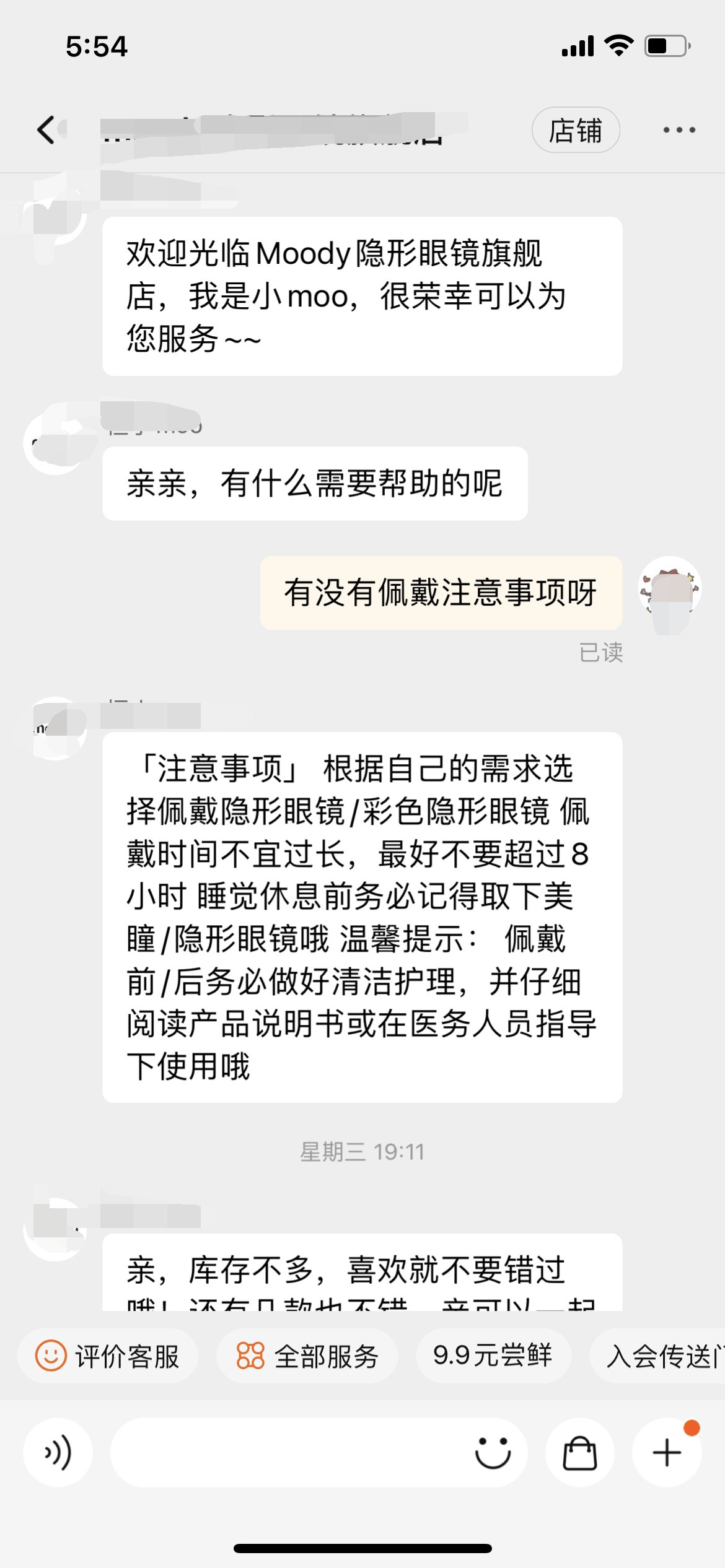The height and width of the screenshot is (1568, 725).
Task: Open the emoji picker
Action: [493, 1452]
